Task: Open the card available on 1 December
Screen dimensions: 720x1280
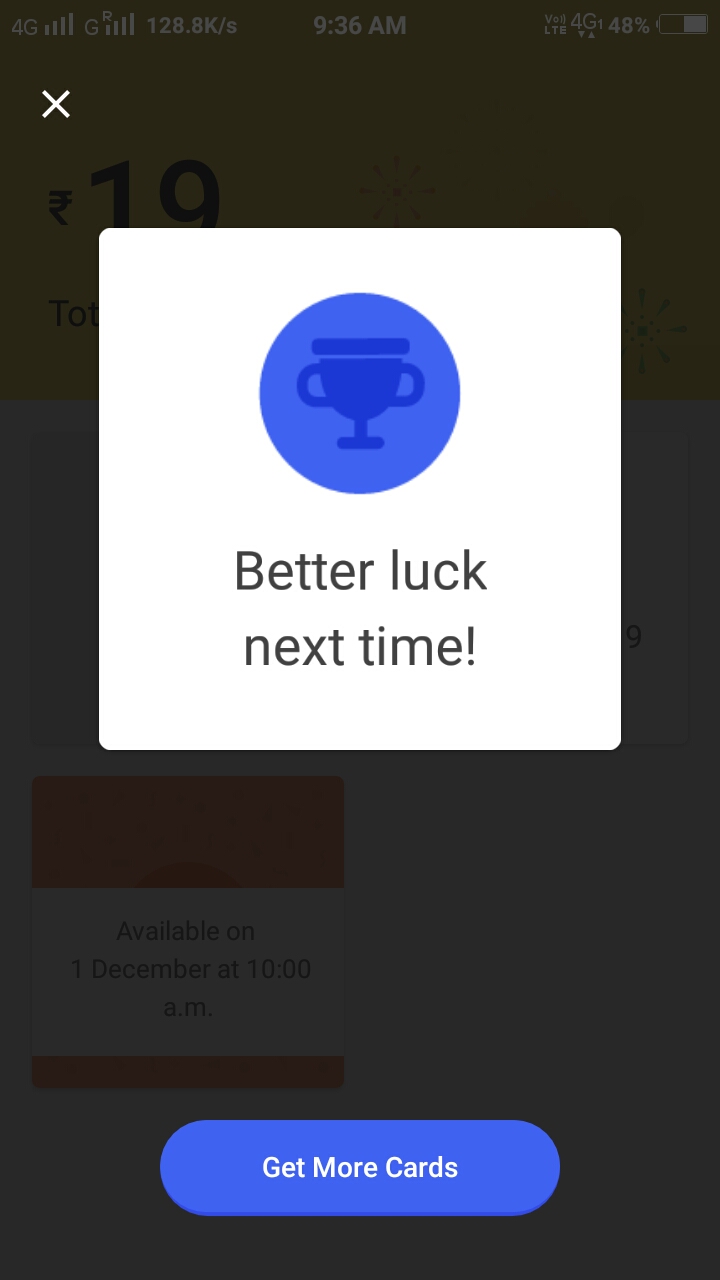Action: (x=188, y=932)
